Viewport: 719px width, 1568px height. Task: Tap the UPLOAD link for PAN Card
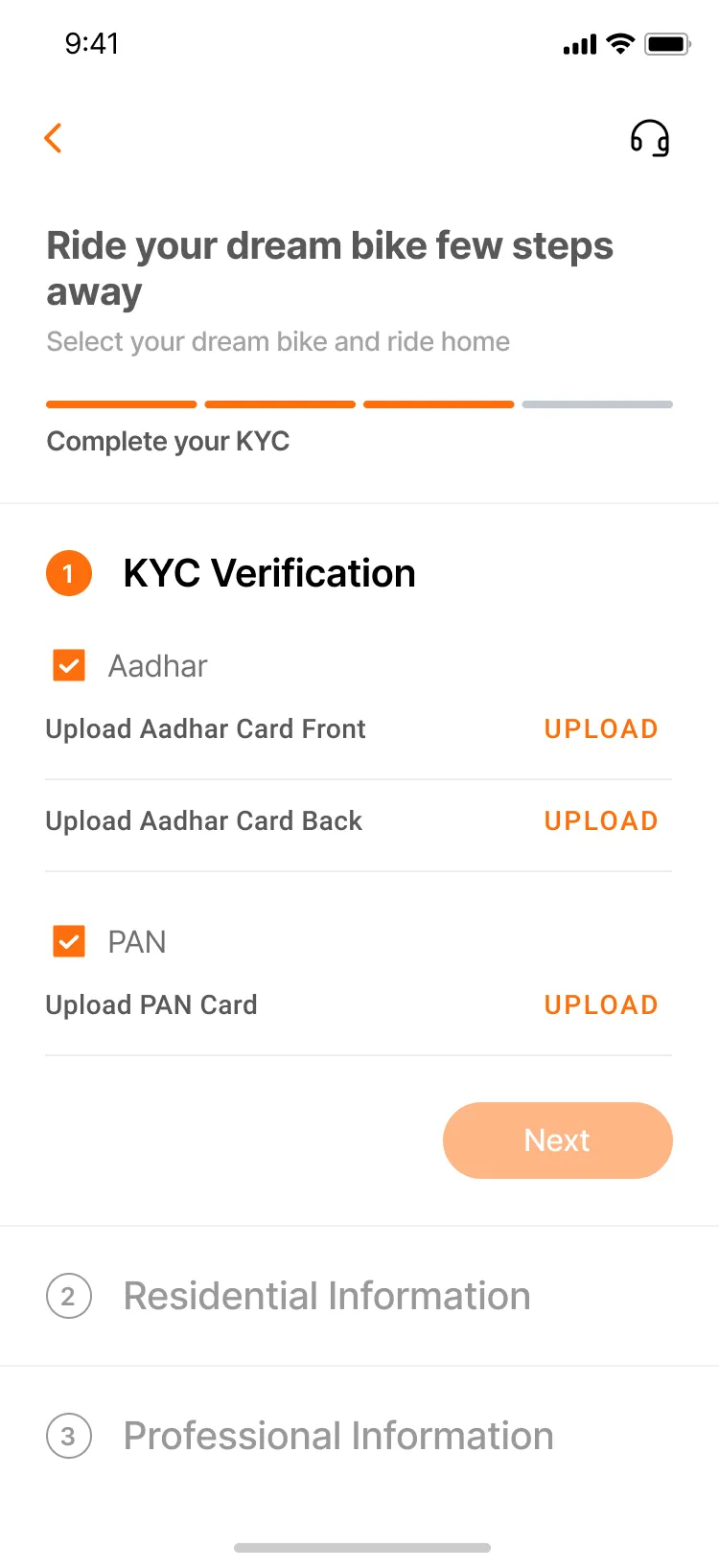pyautogui.click(x=601, y=1004)
